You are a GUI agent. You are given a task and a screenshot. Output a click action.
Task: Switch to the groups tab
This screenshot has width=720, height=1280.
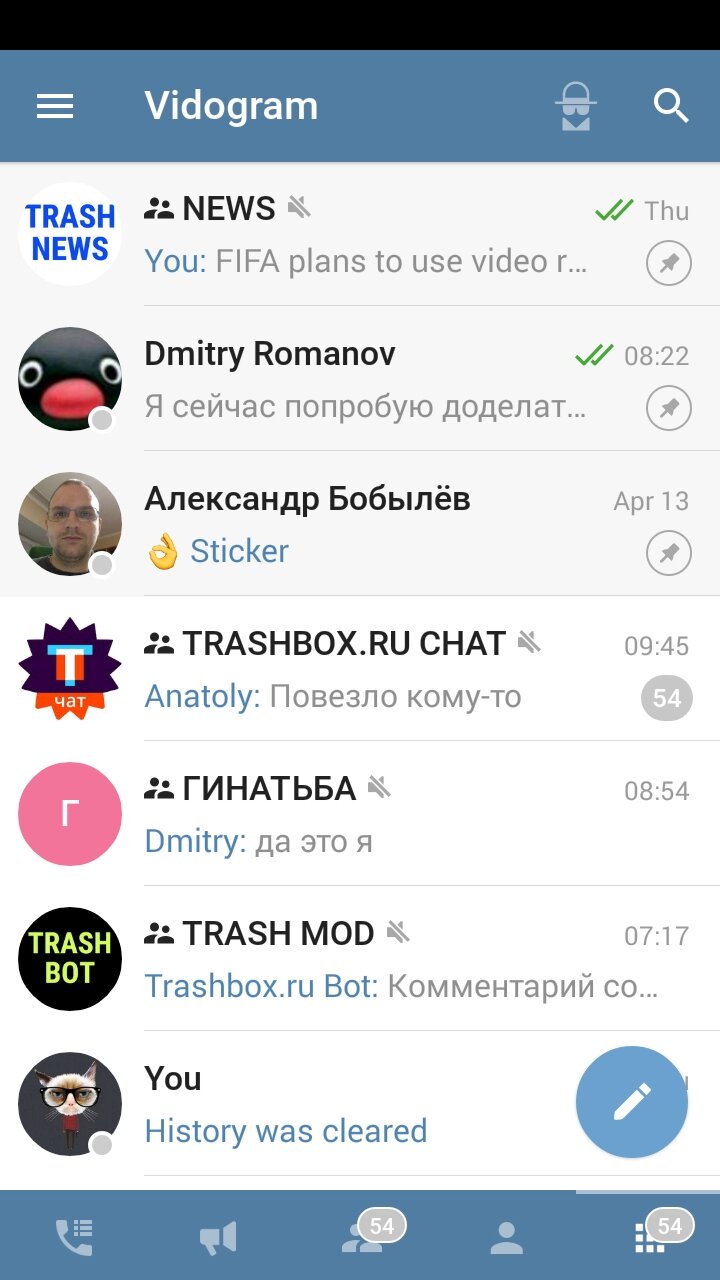(x=361, y=1238)
